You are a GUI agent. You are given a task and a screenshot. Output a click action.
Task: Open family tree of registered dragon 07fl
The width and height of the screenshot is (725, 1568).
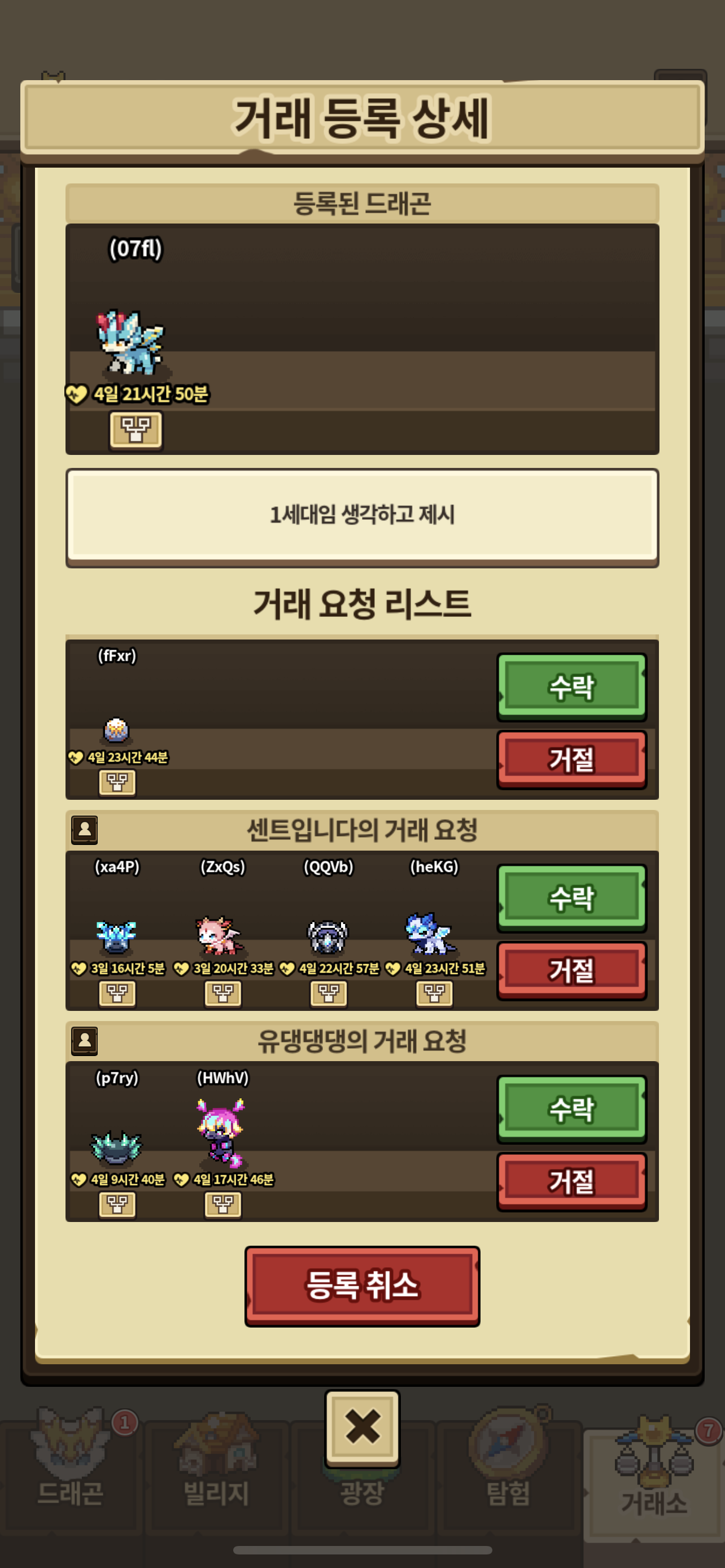point(136,430)
